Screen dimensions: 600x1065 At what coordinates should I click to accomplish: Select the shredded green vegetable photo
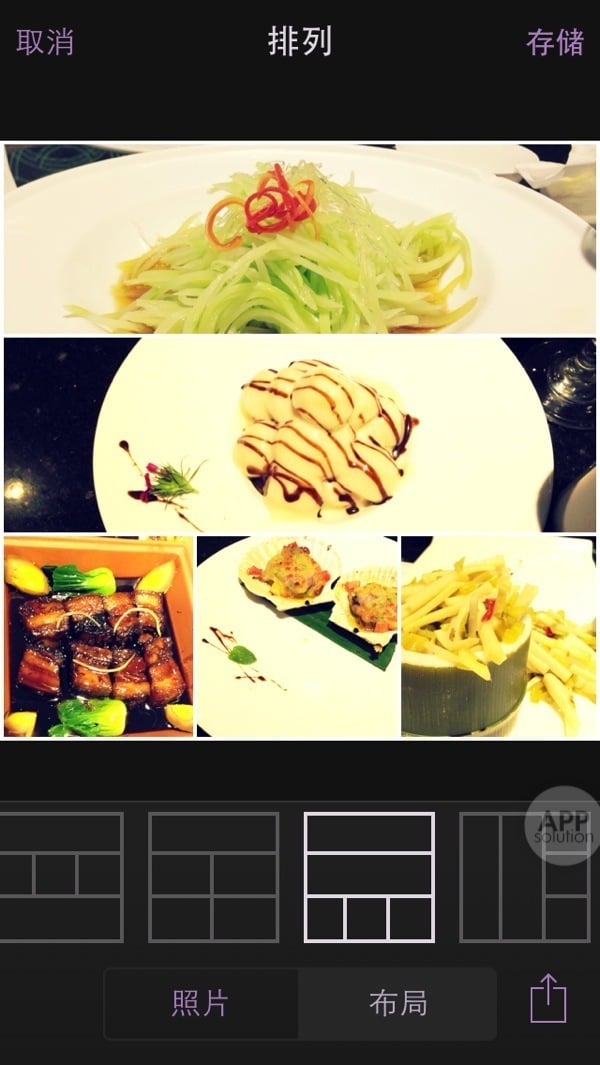[300, 239]
